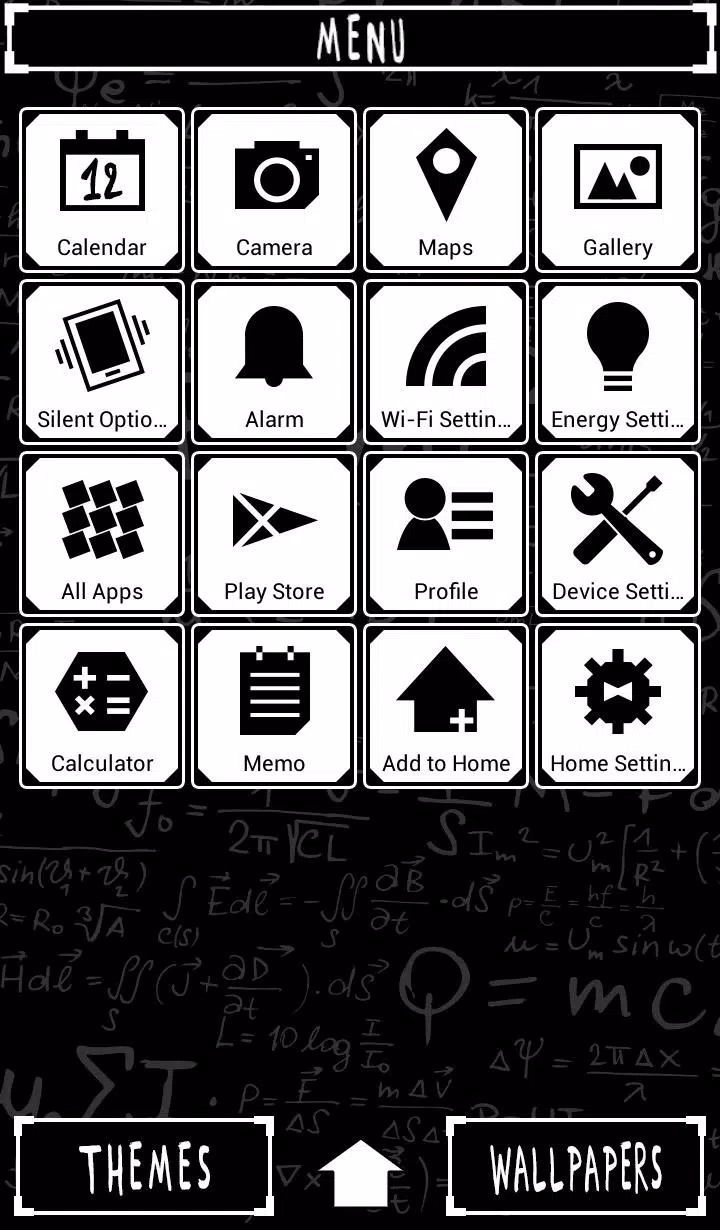Open the Calendar app
This screenshot has height=1230, width=720.
pos(102,190)
